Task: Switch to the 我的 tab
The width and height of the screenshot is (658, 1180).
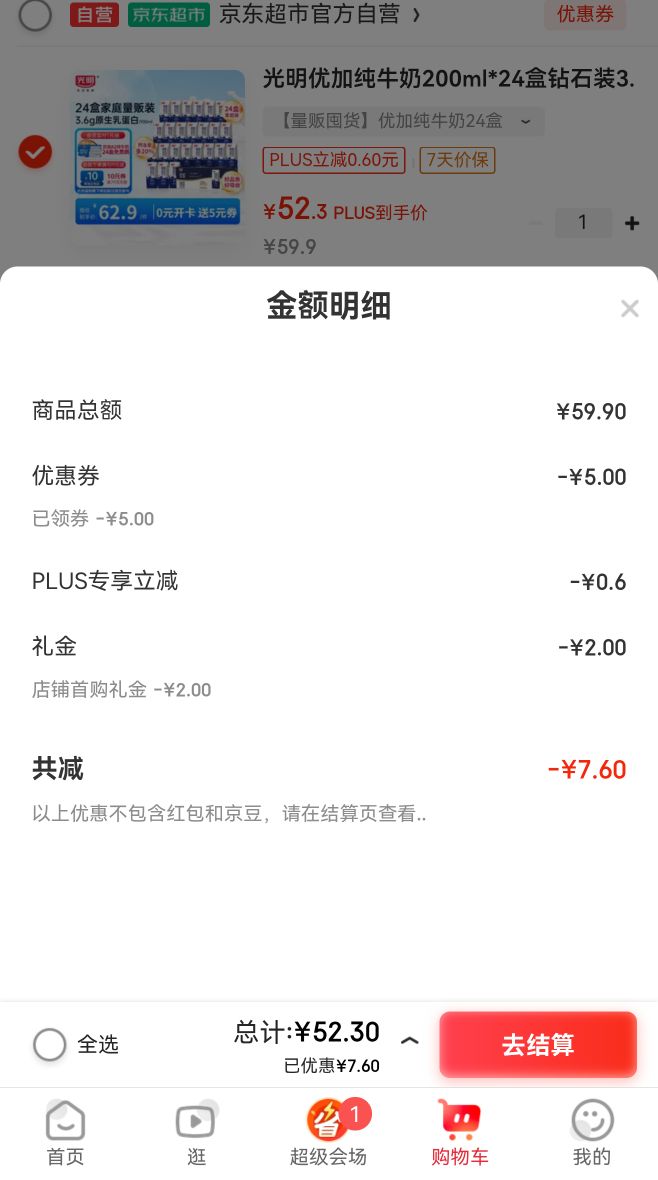Action: pyautogui.click(x=591, y=1133)
